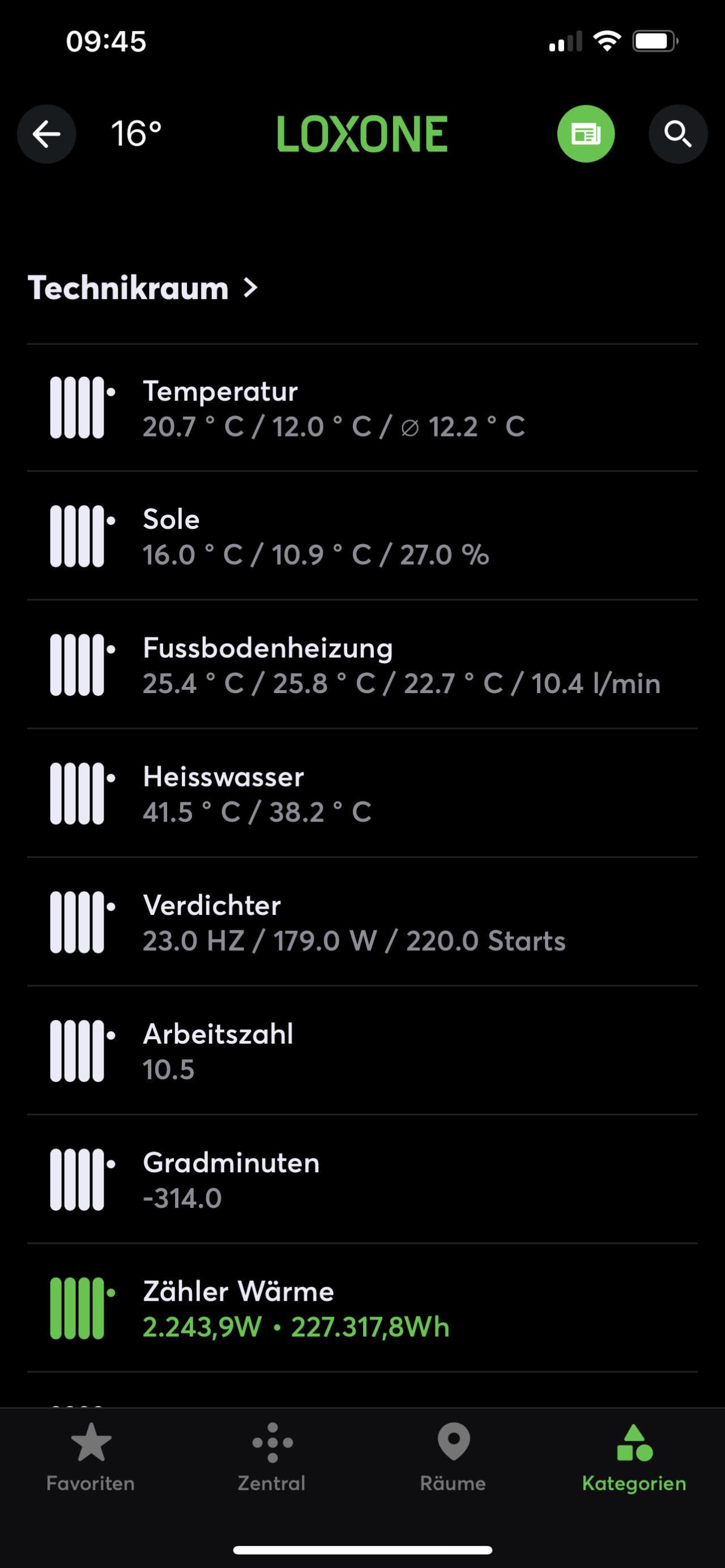Open the Gradminuten row
Screen dimensions: 725x1568
click(362, 1180)
